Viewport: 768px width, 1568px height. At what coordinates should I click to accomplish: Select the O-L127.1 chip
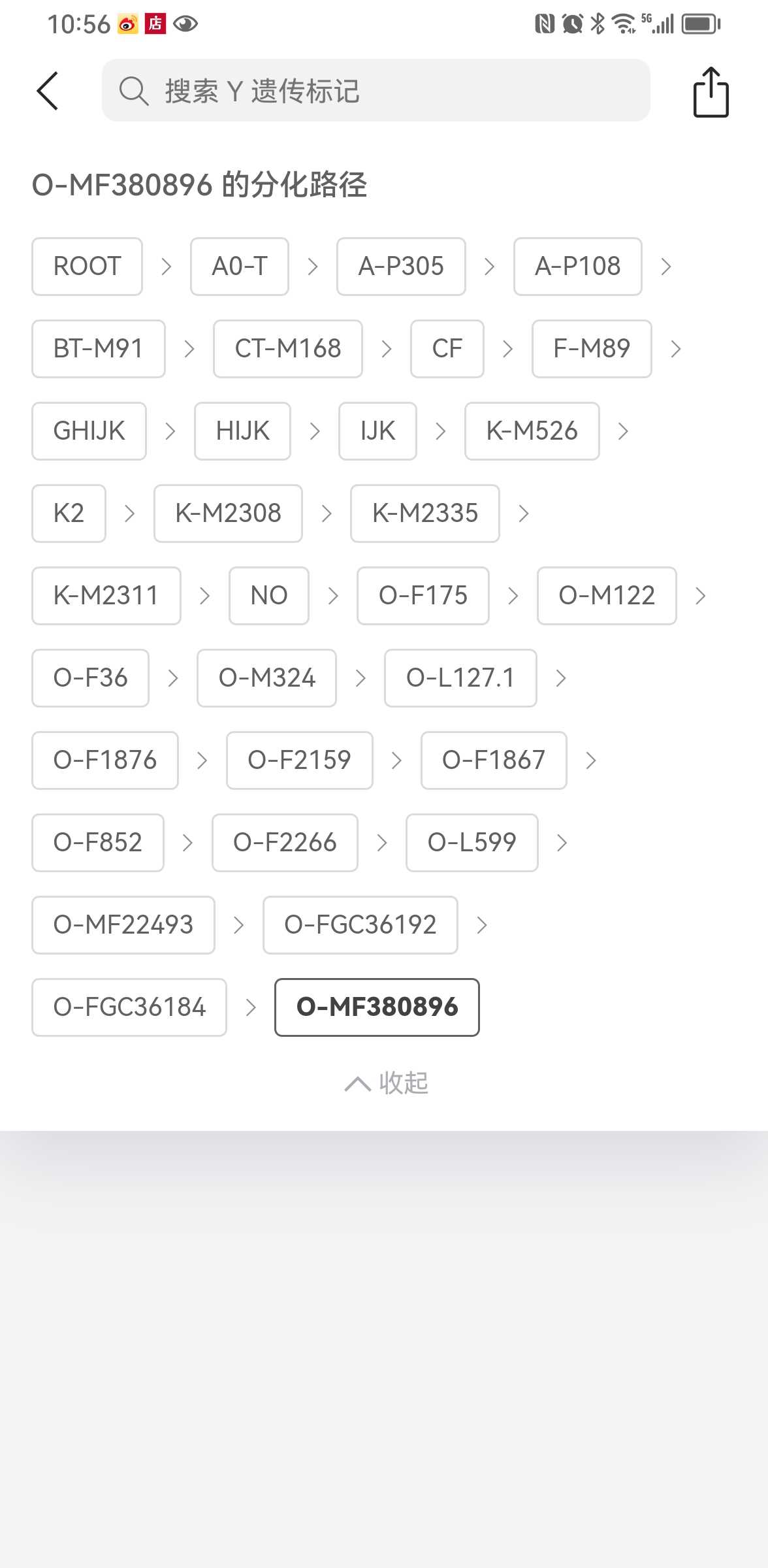click(460, 678)
